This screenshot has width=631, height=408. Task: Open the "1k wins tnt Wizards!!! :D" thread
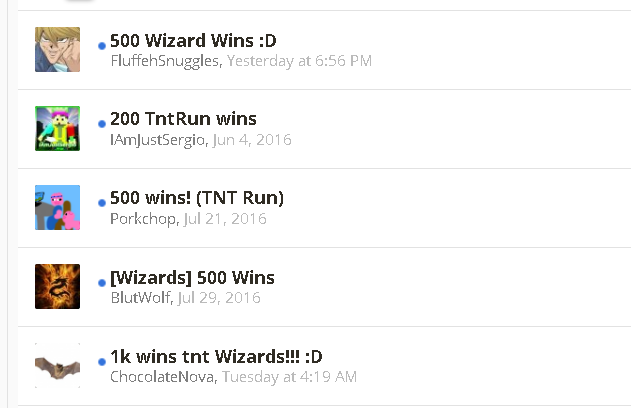coord(217,356)
